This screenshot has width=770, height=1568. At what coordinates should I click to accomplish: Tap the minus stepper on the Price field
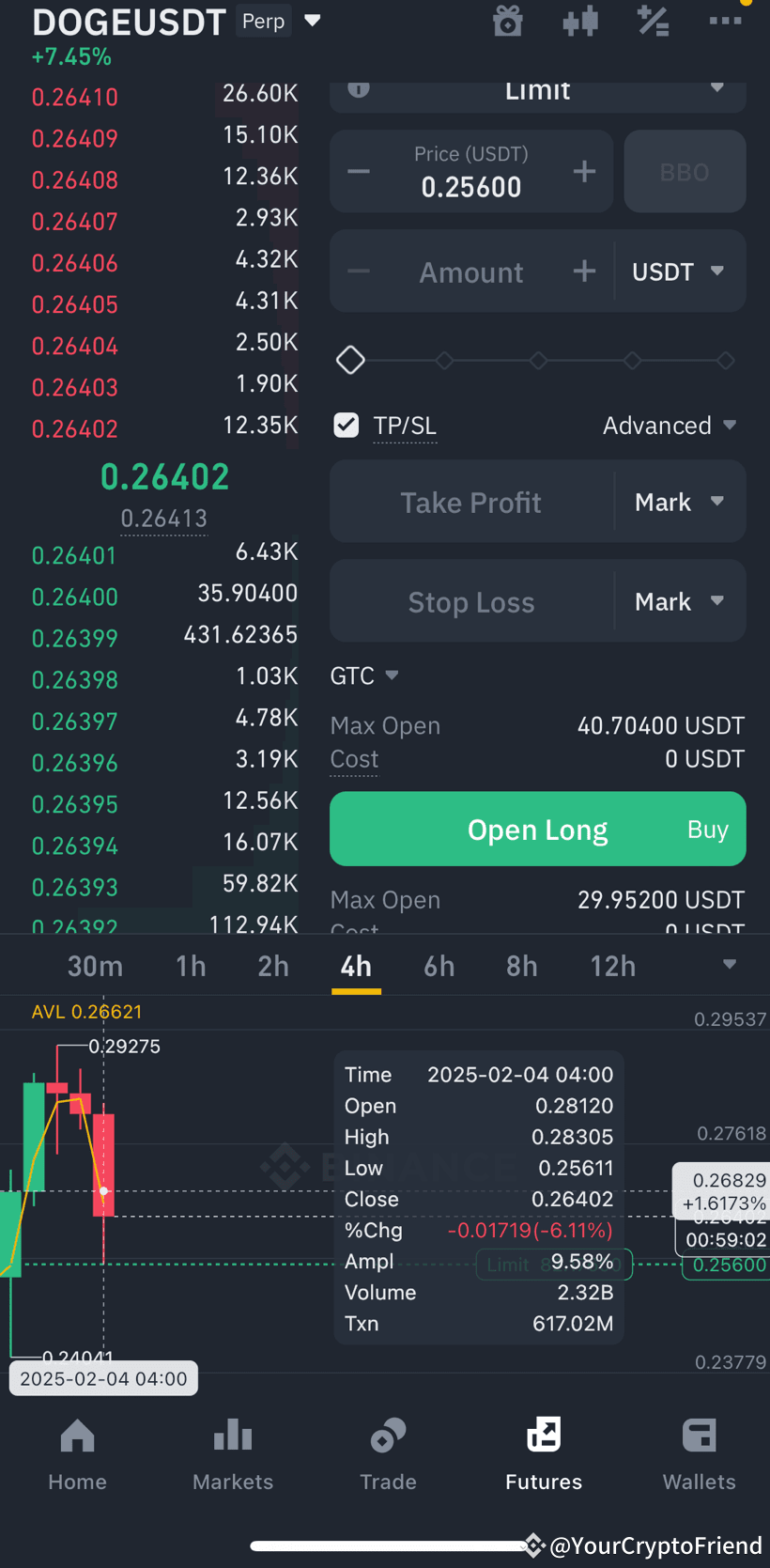[358, 171]
